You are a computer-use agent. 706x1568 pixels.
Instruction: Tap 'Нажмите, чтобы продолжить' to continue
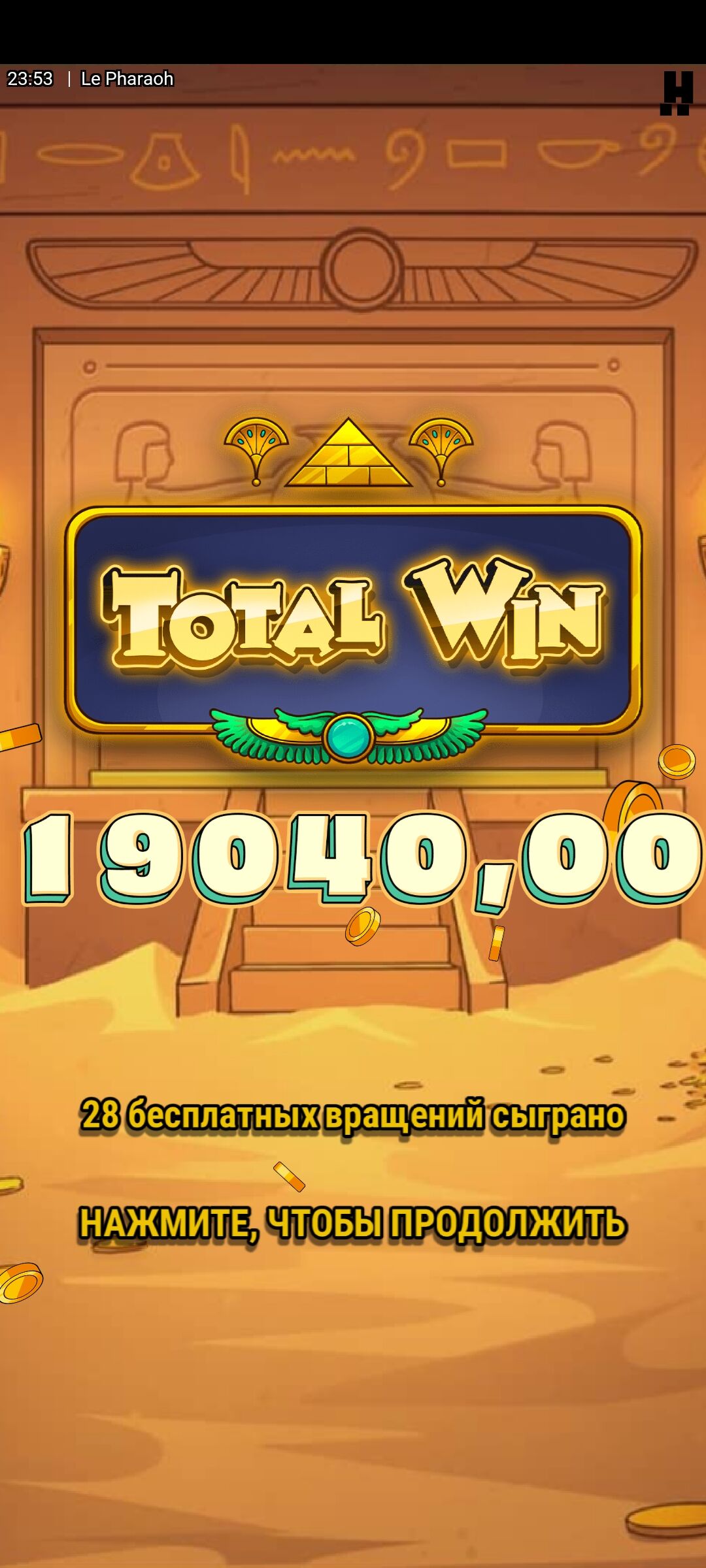coord(353,1223)
